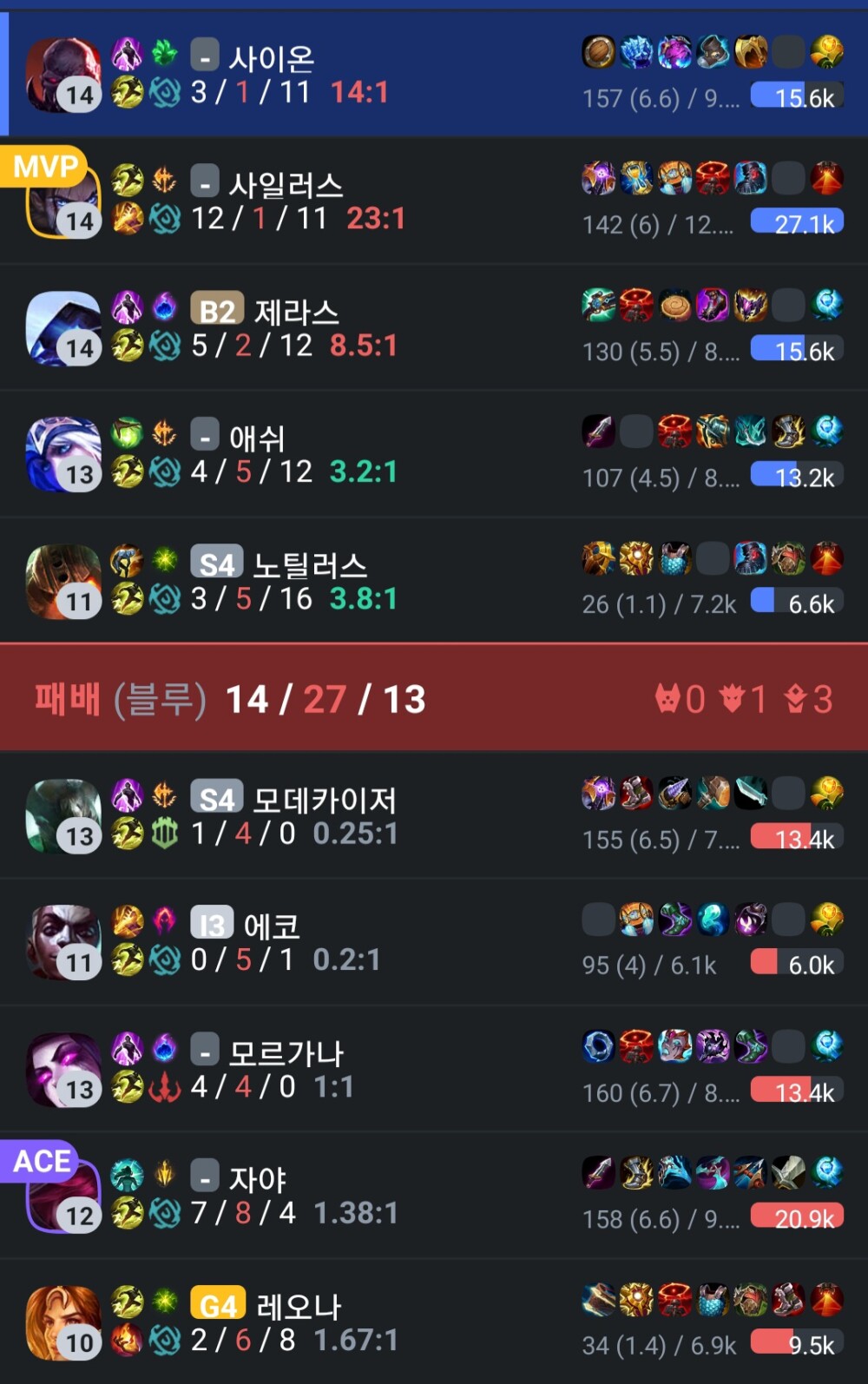The image size is (868, 1384).
Task: Open ACE 자야 player row
Action: (434, 1196)
